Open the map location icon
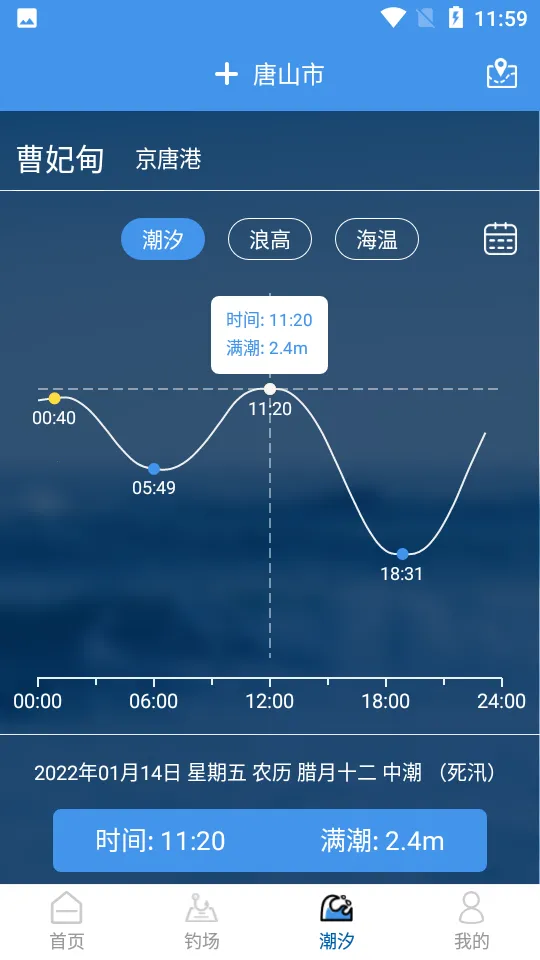Viewport: 540px width, 960px height. click(x=501, y=74)
